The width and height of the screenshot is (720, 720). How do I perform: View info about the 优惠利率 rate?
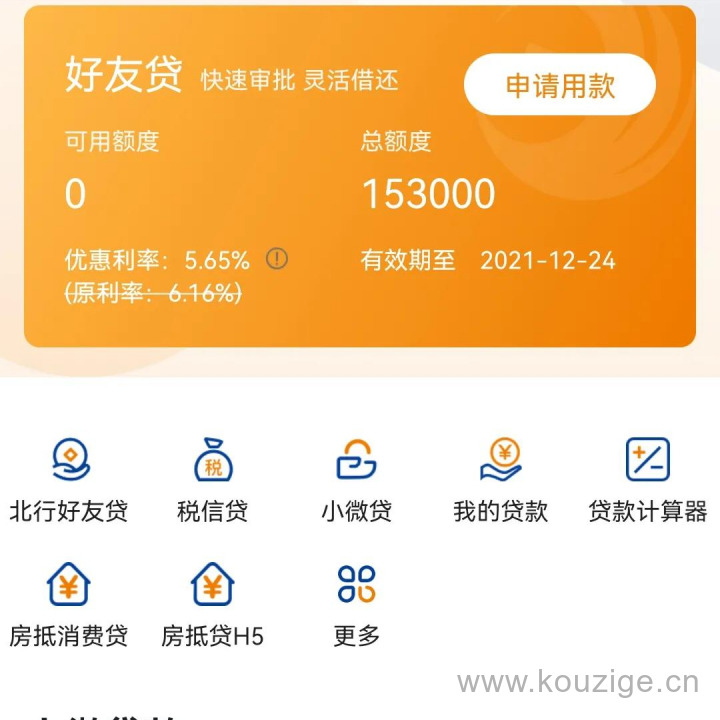tap(277, 259)
